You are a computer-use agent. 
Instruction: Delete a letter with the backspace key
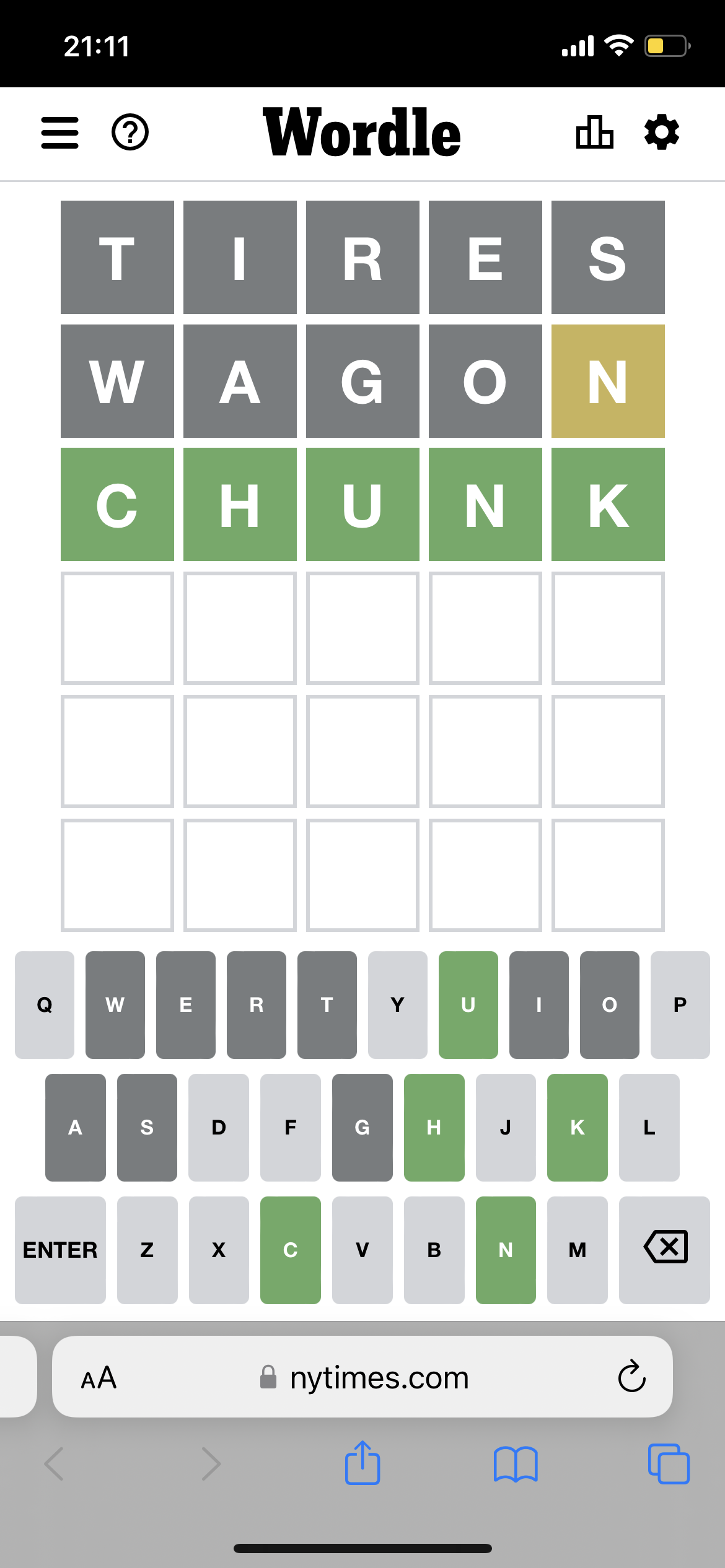coord(665,1250)
